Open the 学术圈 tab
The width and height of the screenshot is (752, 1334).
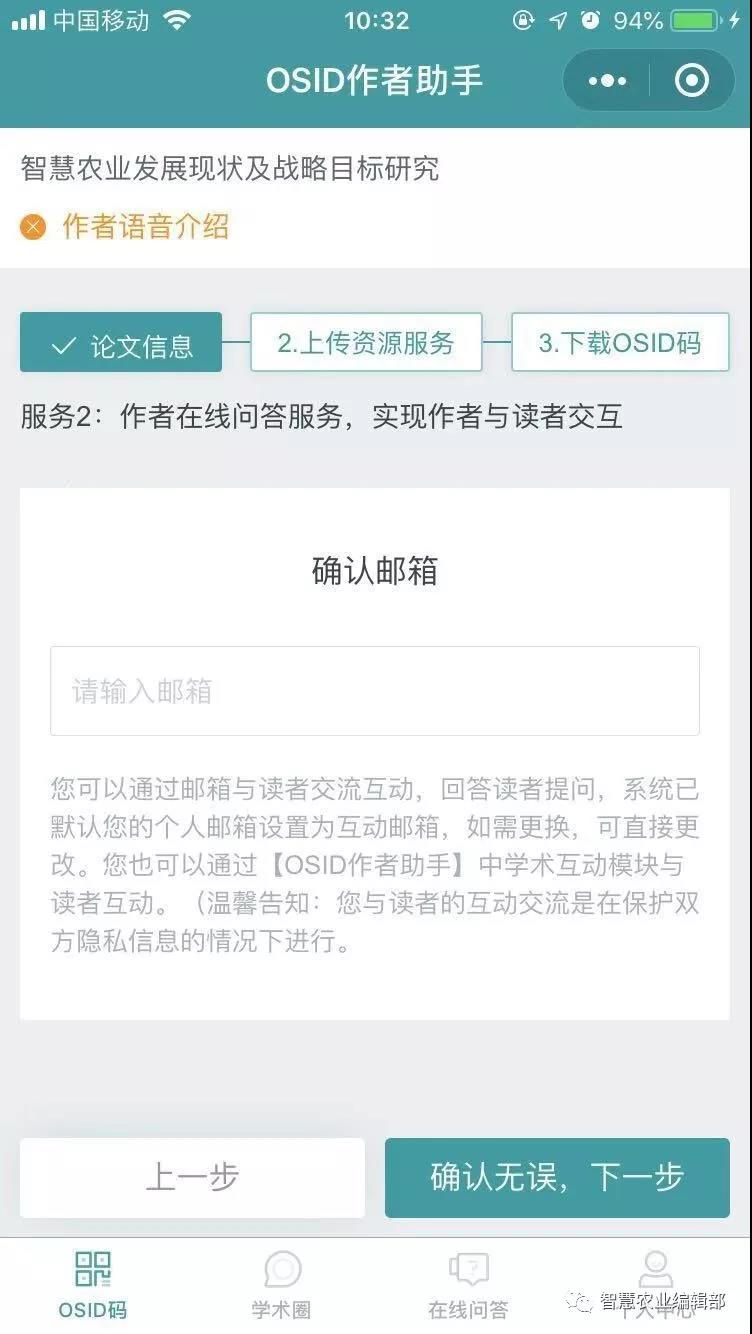point(281,1285)
